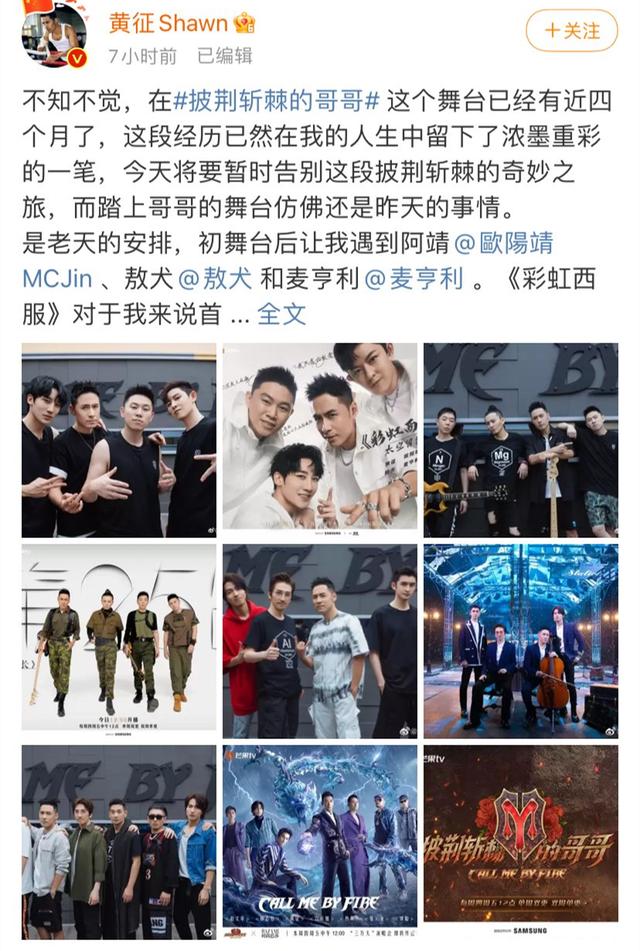Open the 黄征 Shawn username
The height and width of the screenshot is (951, 640).
(168, 22)
